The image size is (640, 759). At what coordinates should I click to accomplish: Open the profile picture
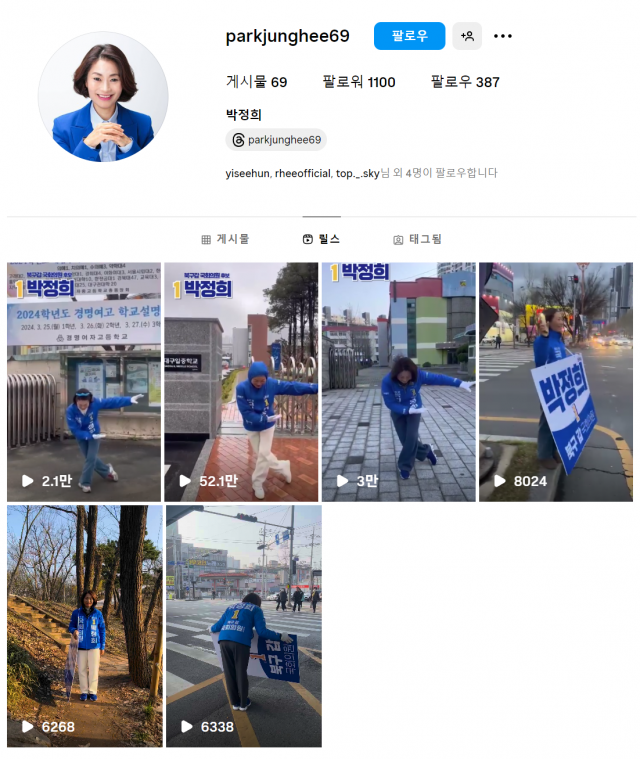[103, 96]
